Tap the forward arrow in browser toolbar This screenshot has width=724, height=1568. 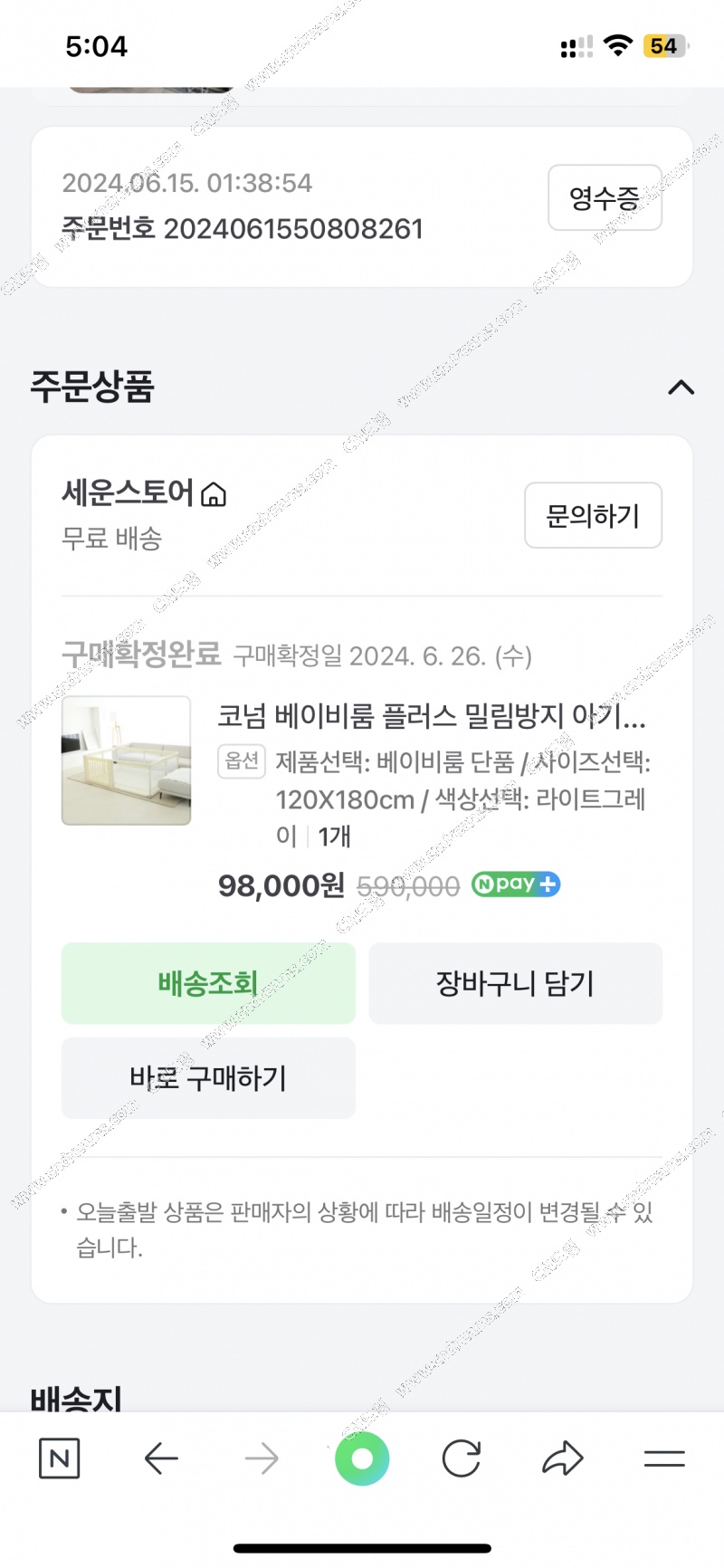(x=261, y=1458)
